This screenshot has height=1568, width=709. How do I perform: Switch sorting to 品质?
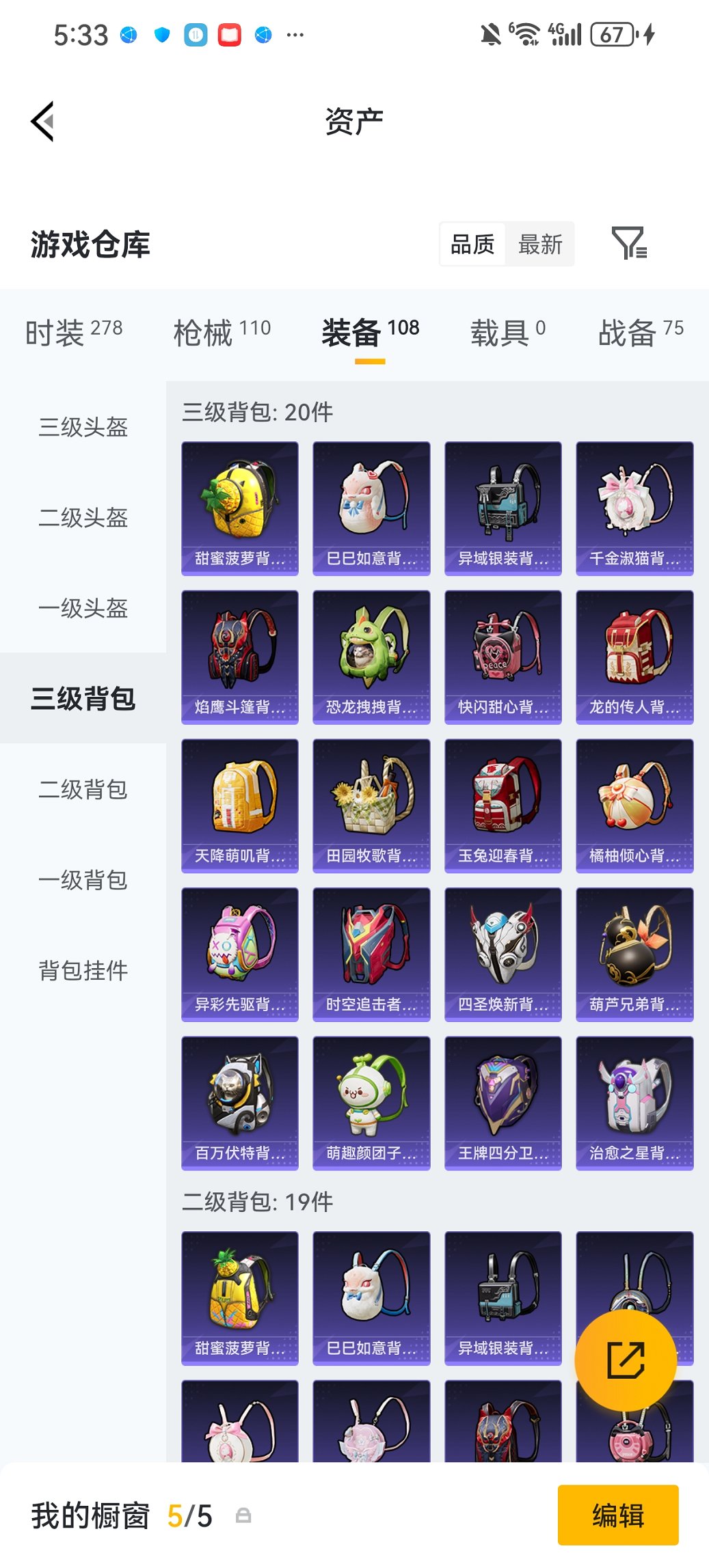point(472,244)
